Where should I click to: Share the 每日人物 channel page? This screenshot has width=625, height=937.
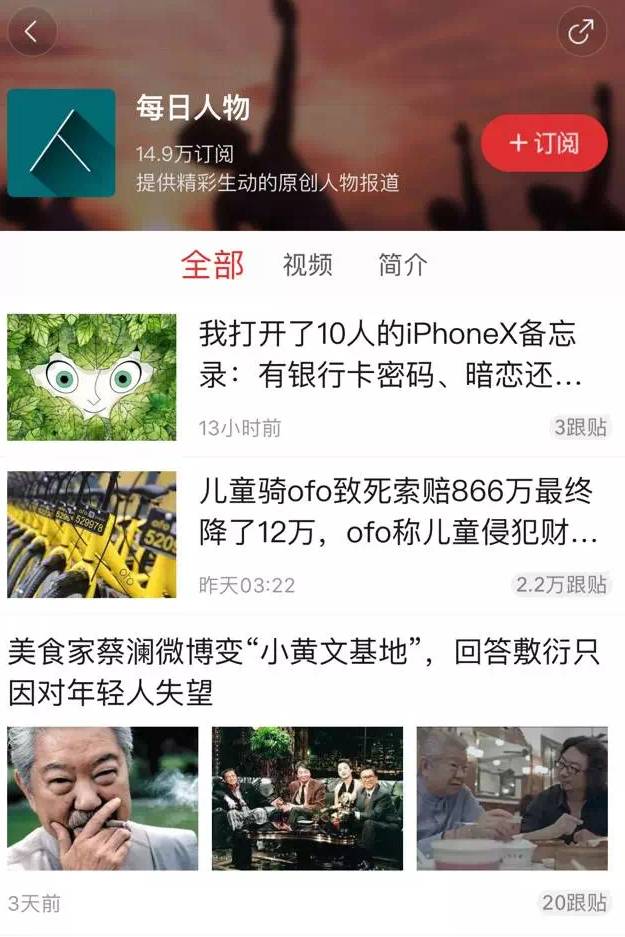click(581, 32)
